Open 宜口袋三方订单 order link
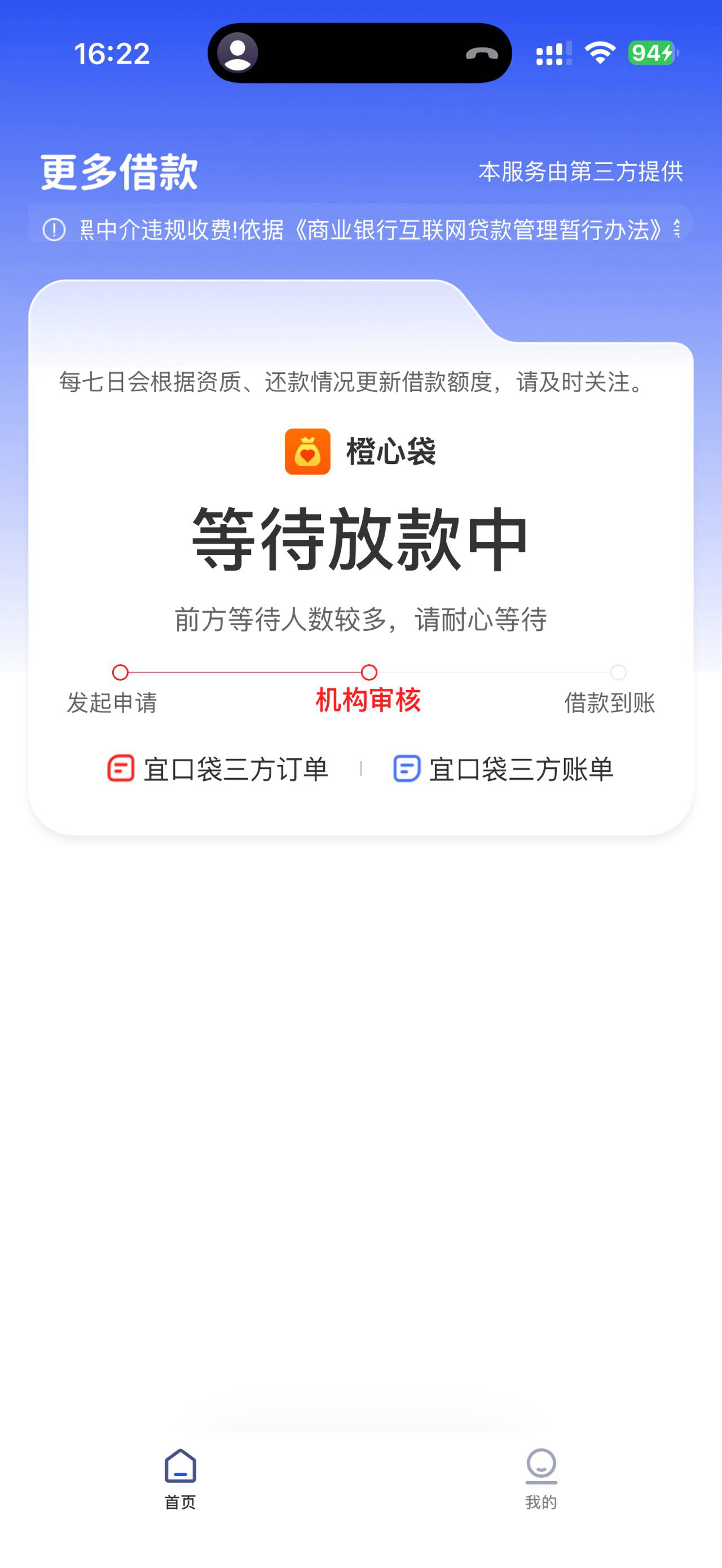722x1568 pixels. click(217, 769)
